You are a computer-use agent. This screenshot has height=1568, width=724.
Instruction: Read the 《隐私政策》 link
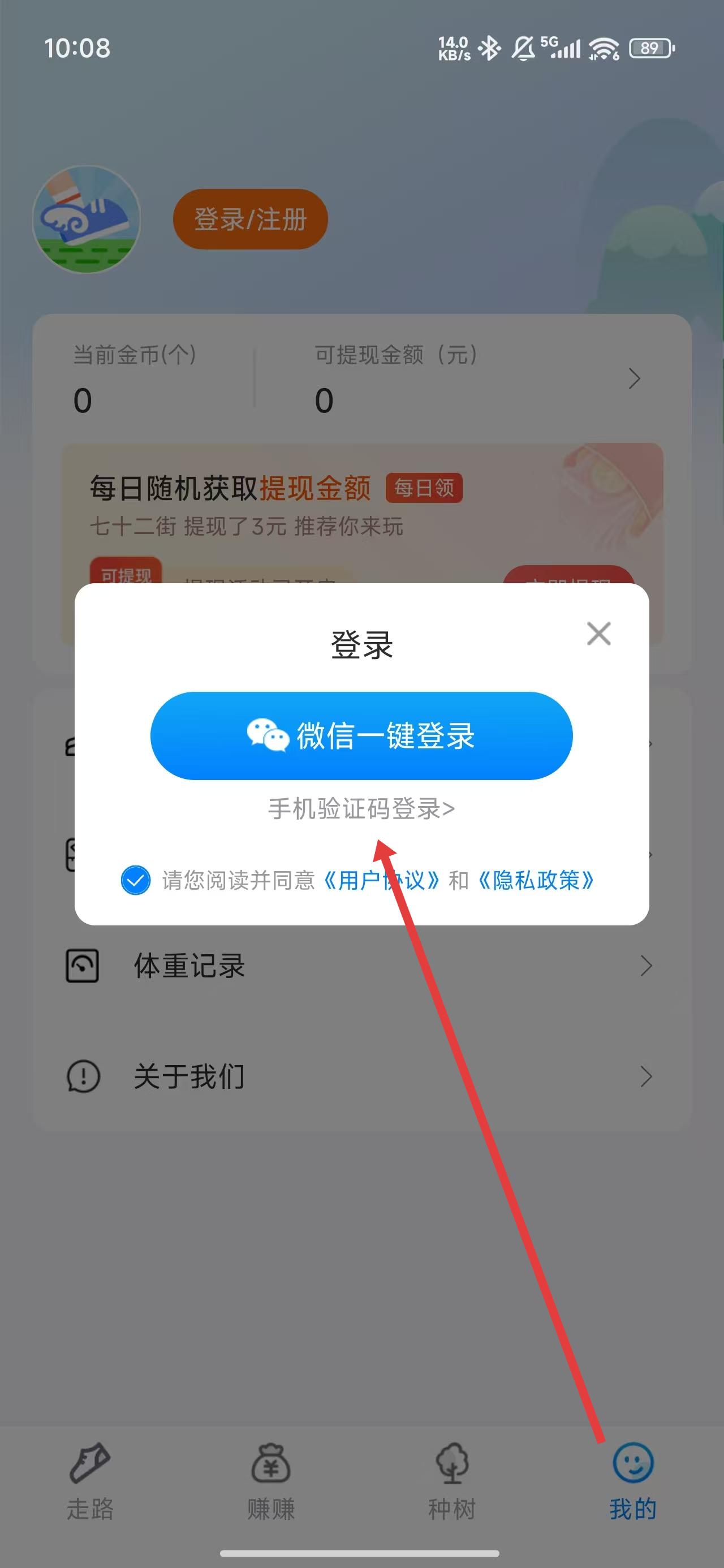pyautogui.click(x=535, y=880)
